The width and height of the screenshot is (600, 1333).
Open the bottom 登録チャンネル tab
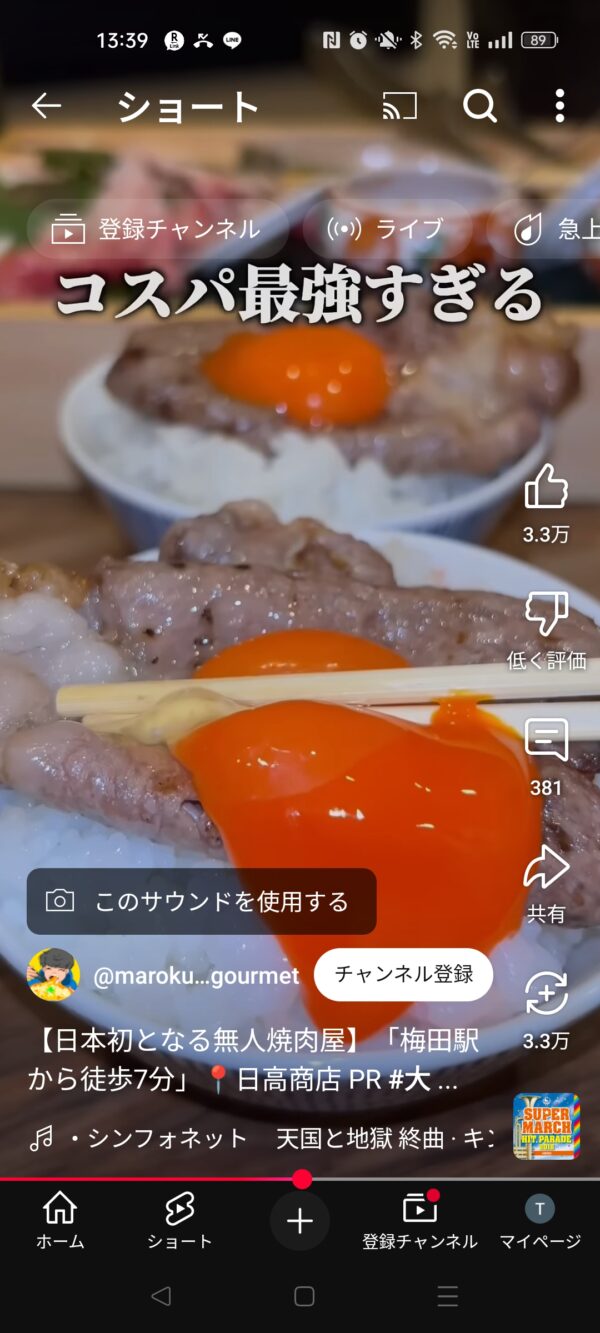[420, 1221]
